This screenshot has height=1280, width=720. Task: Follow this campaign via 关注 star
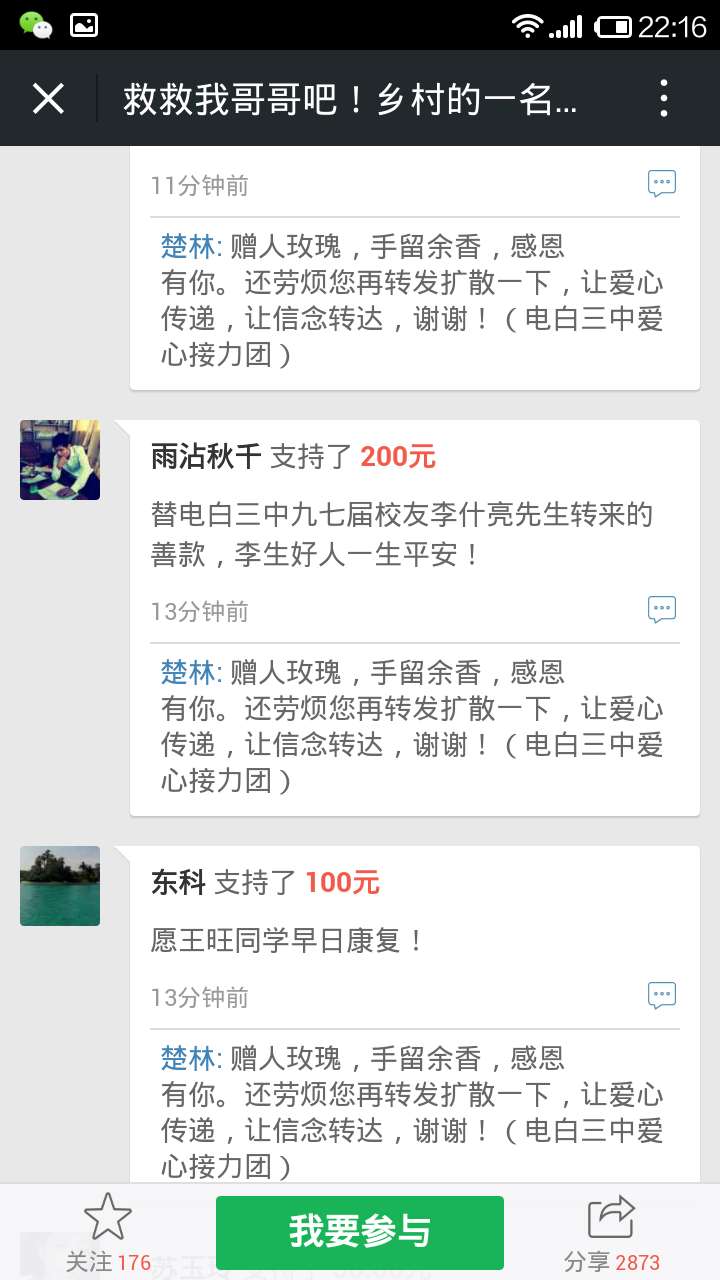[108, 1232]
